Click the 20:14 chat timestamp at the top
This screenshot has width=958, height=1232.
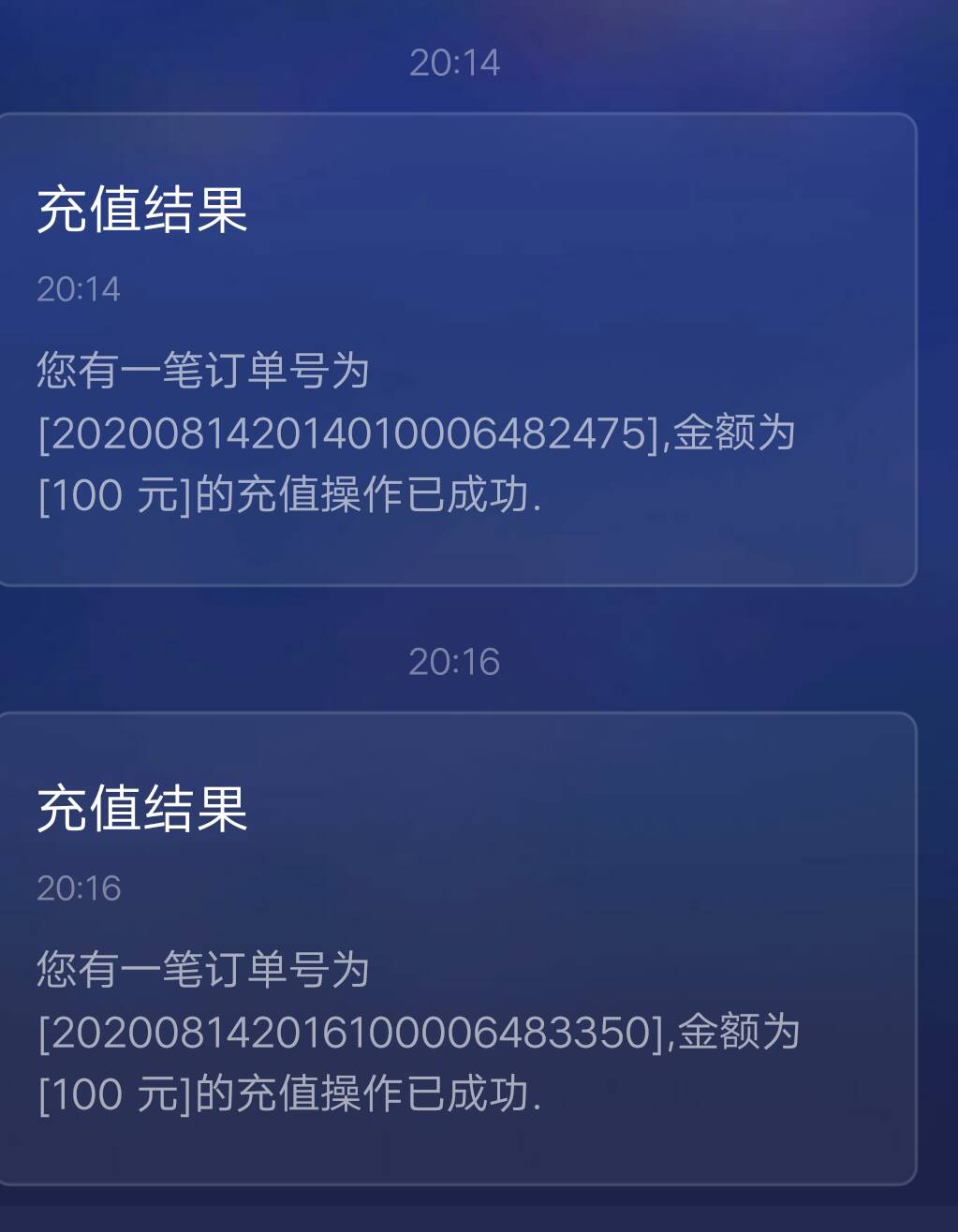coord(456,63)
